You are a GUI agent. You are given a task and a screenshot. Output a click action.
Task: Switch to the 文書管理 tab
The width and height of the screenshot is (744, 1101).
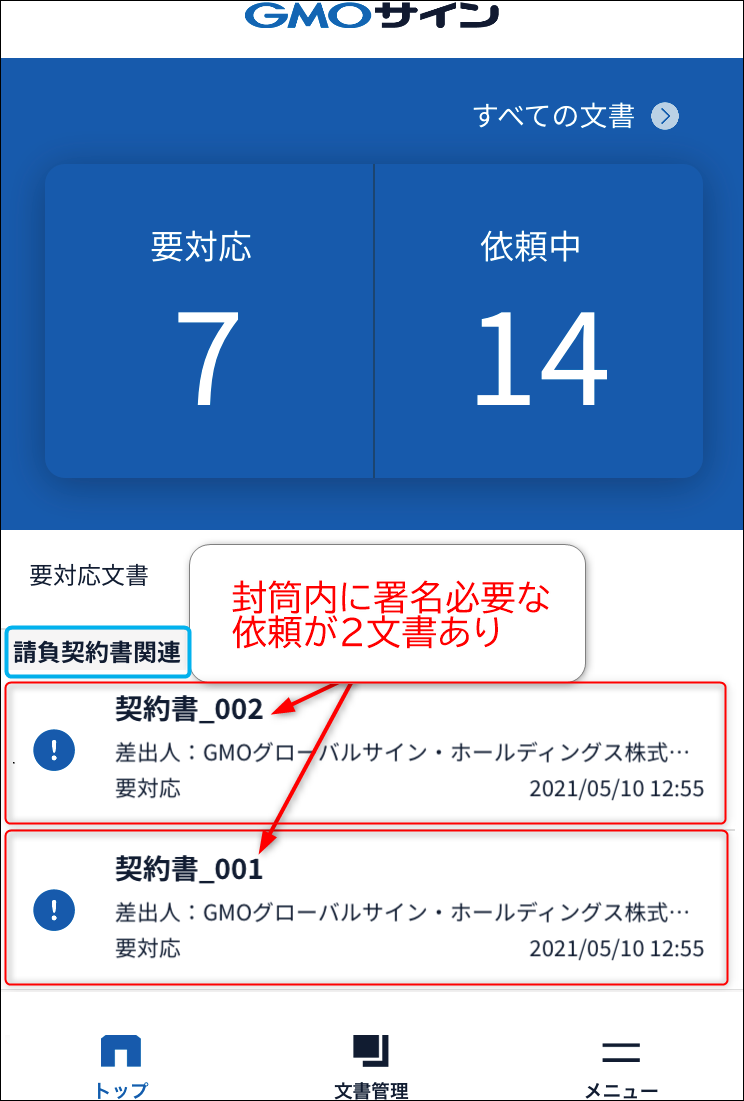371,1066
